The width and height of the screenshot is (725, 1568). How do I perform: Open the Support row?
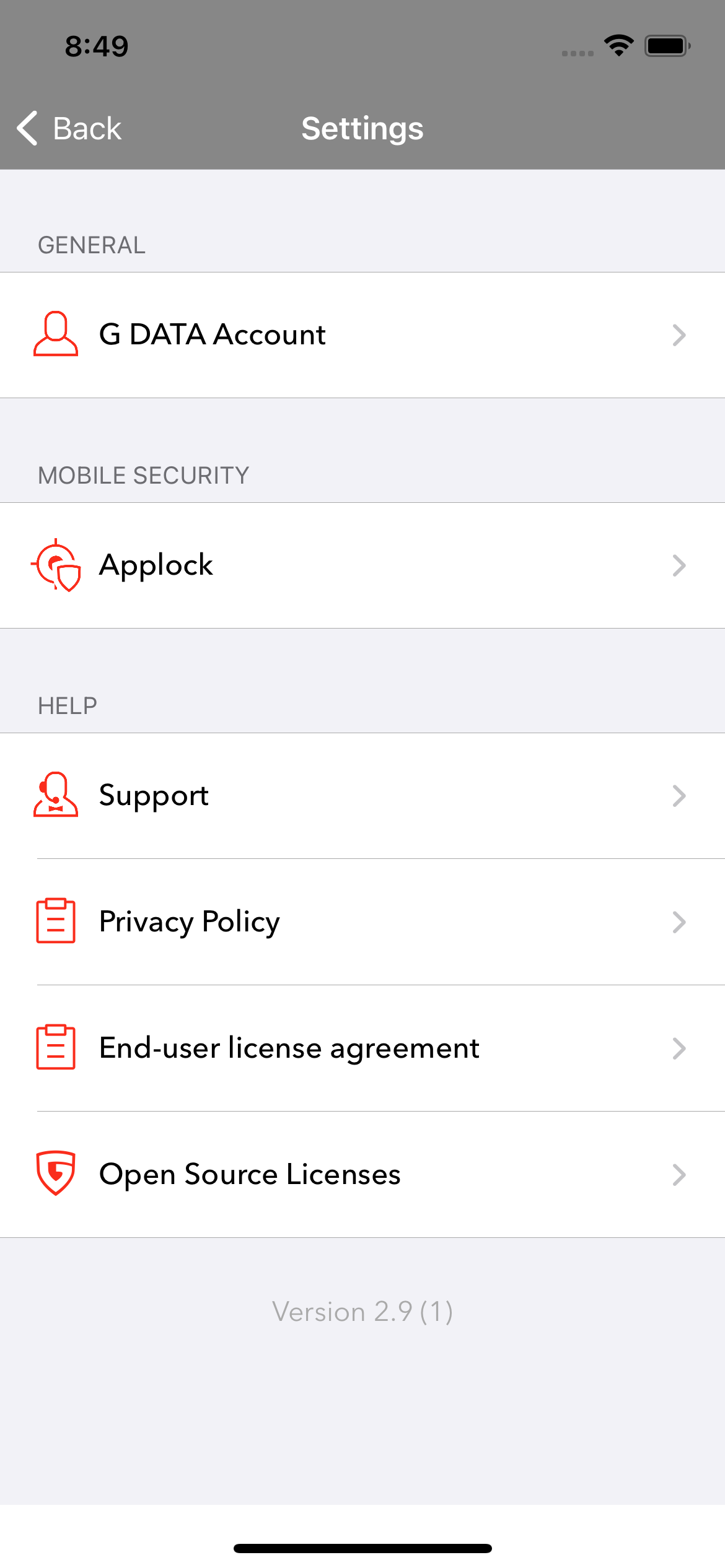(x=362, y=796)
